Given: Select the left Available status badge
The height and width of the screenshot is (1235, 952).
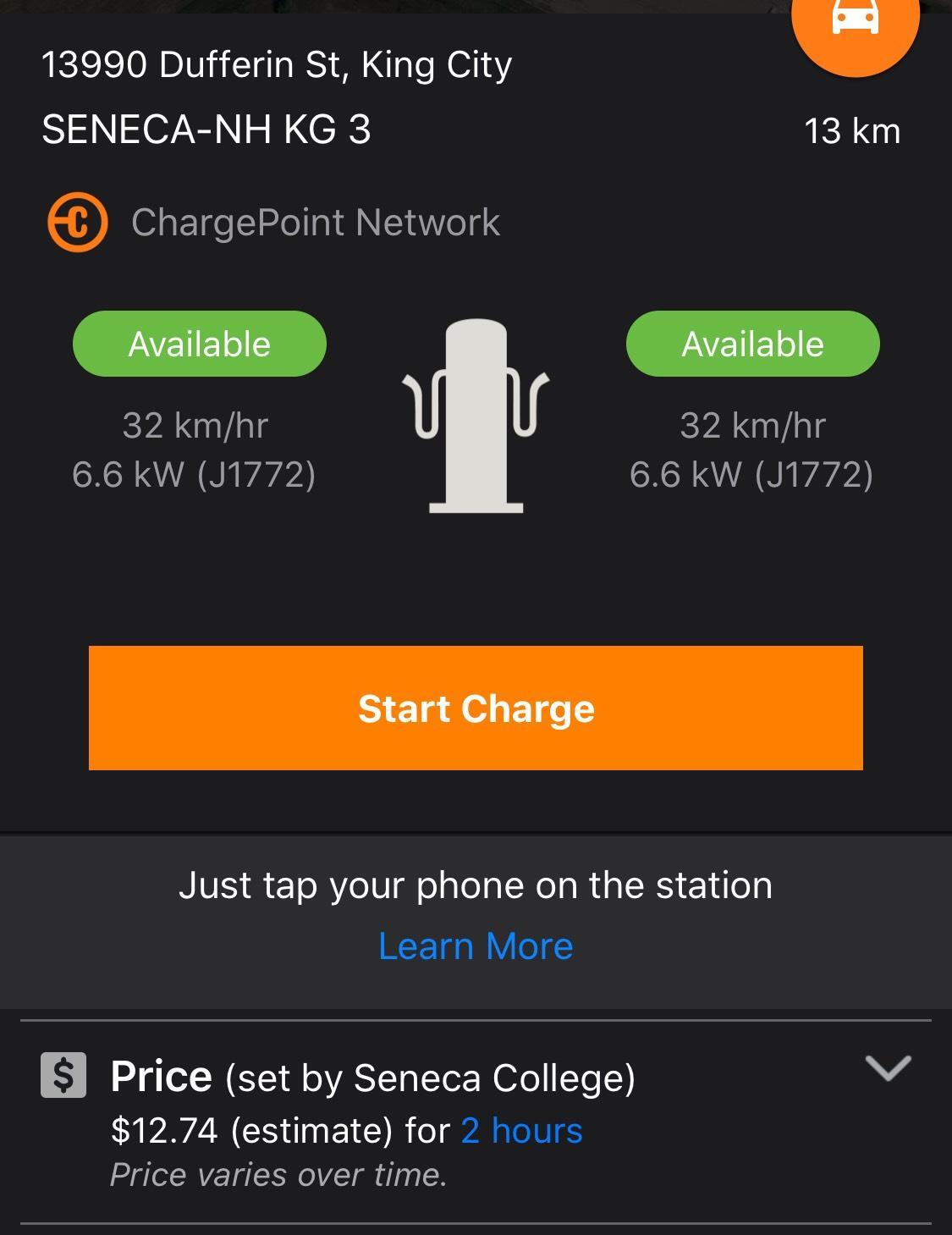Looking at the screenshot, I should [x=199, y=343].
